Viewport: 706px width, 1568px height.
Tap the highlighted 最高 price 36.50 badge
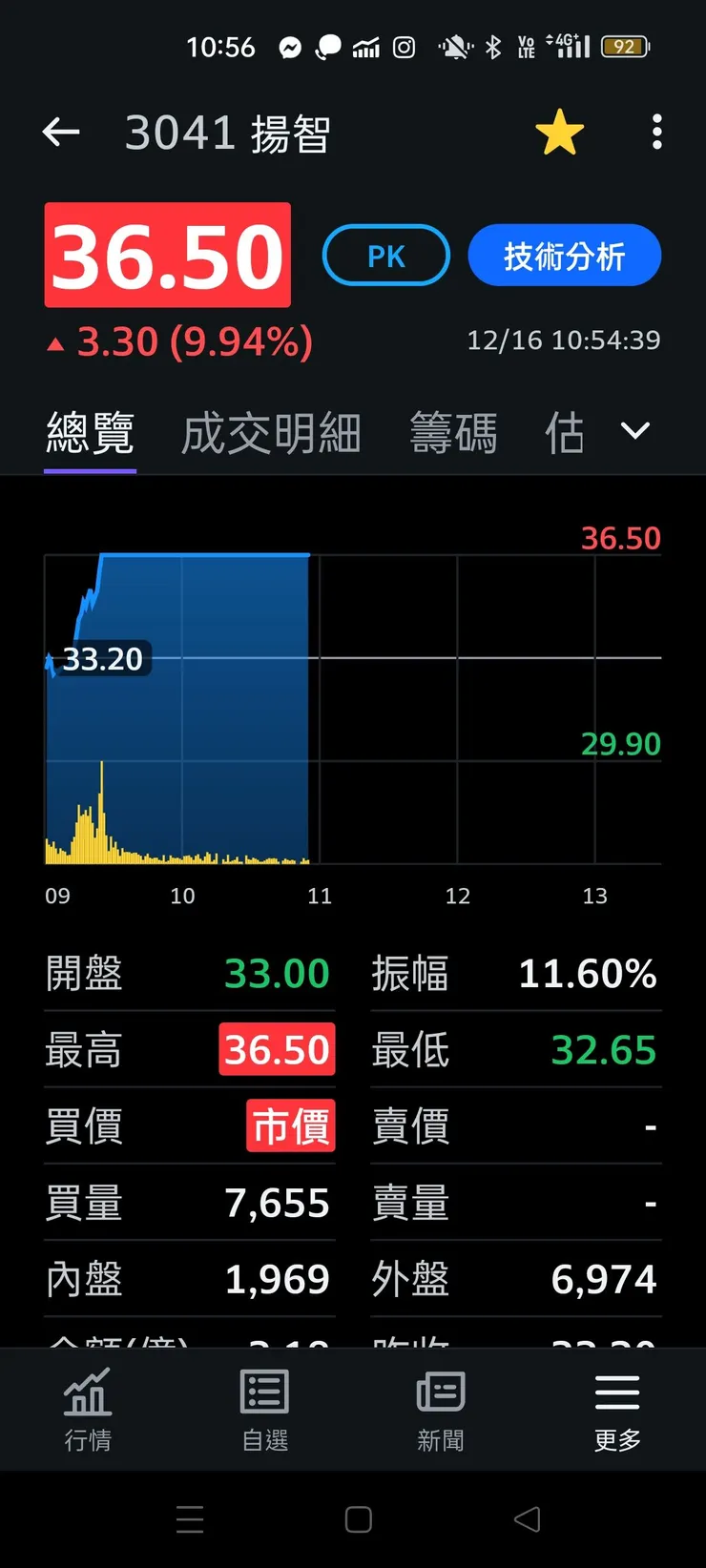pyautogui.click(x=277, y=1049)
